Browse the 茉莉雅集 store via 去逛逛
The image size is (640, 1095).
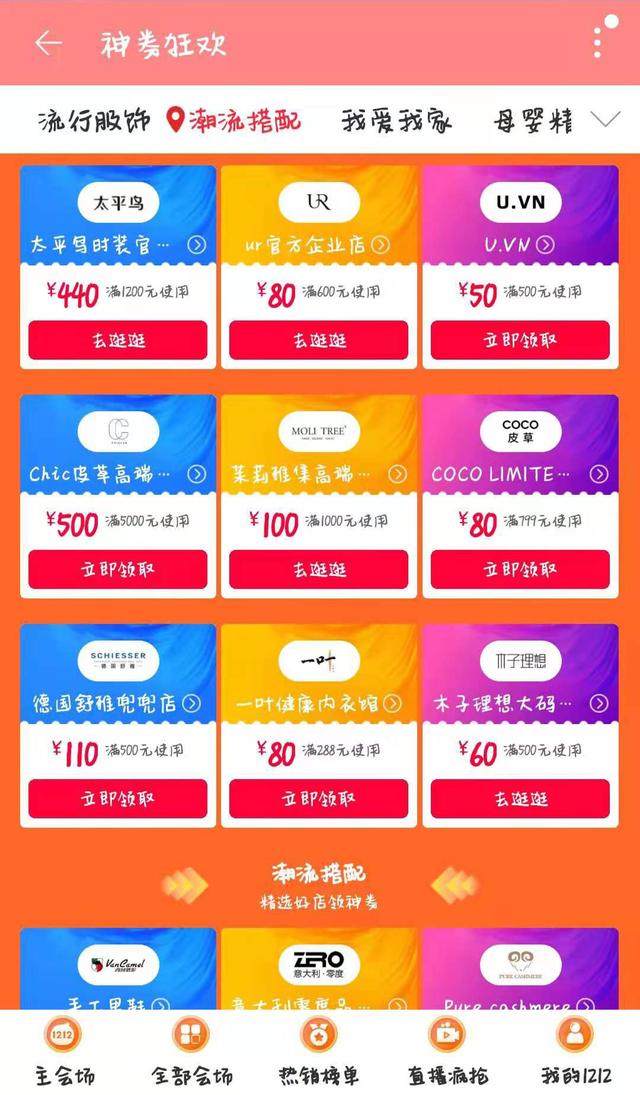[319, 570]
